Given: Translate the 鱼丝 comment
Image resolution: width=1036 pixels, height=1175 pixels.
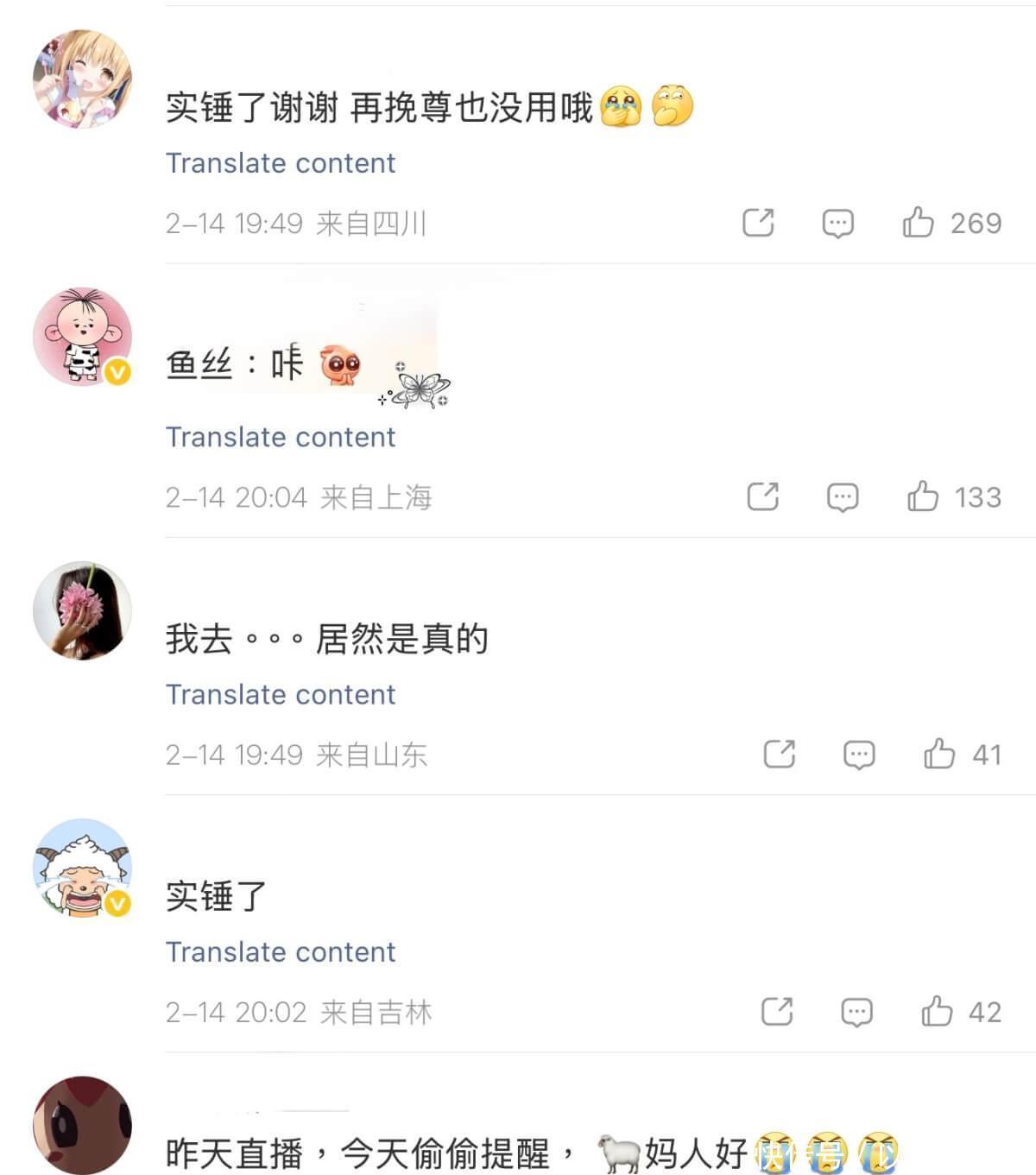Looking at the screenshot, I should click(x=281, y=438).
